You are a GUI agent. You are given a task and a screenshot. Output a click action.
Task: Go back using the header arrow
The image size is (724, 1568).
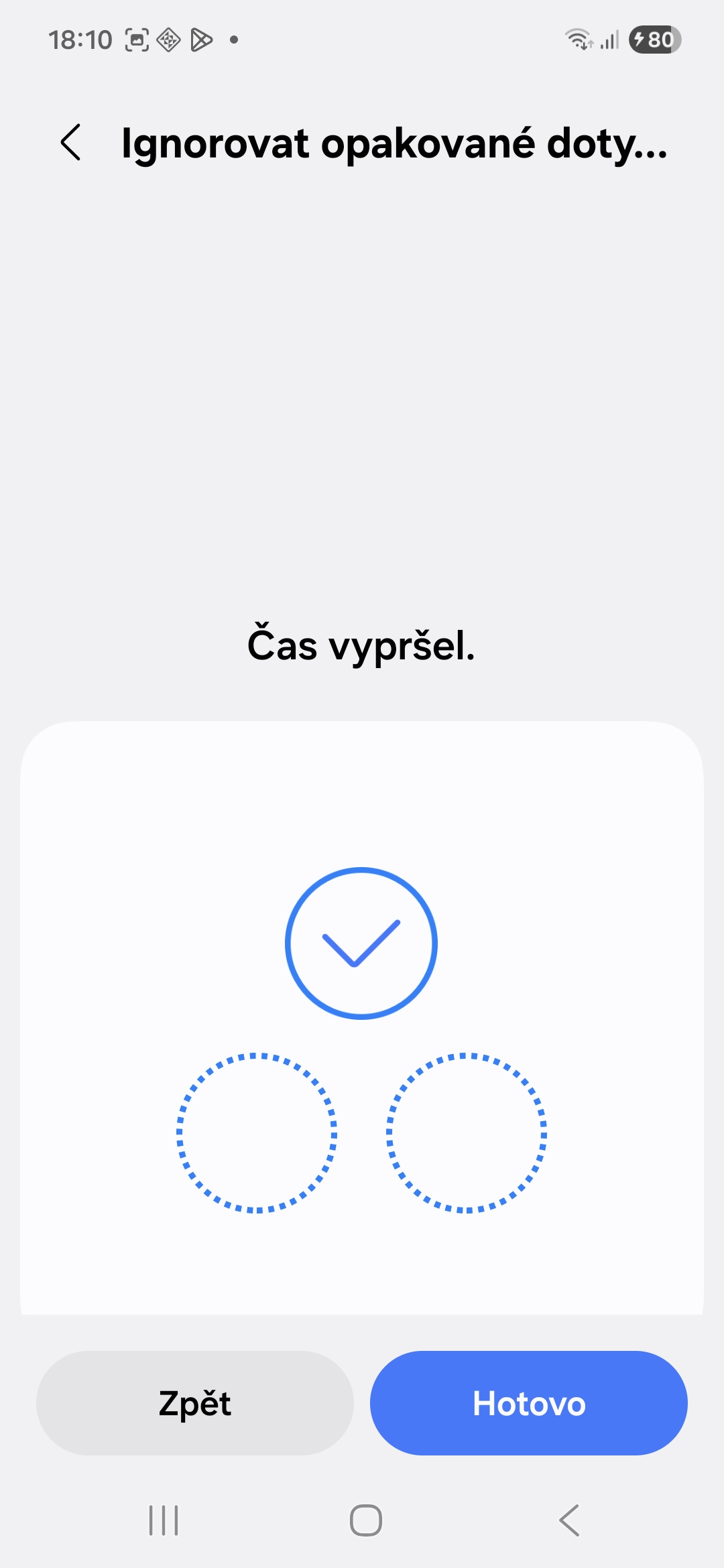pyautogui.click(x=71, y=143)
